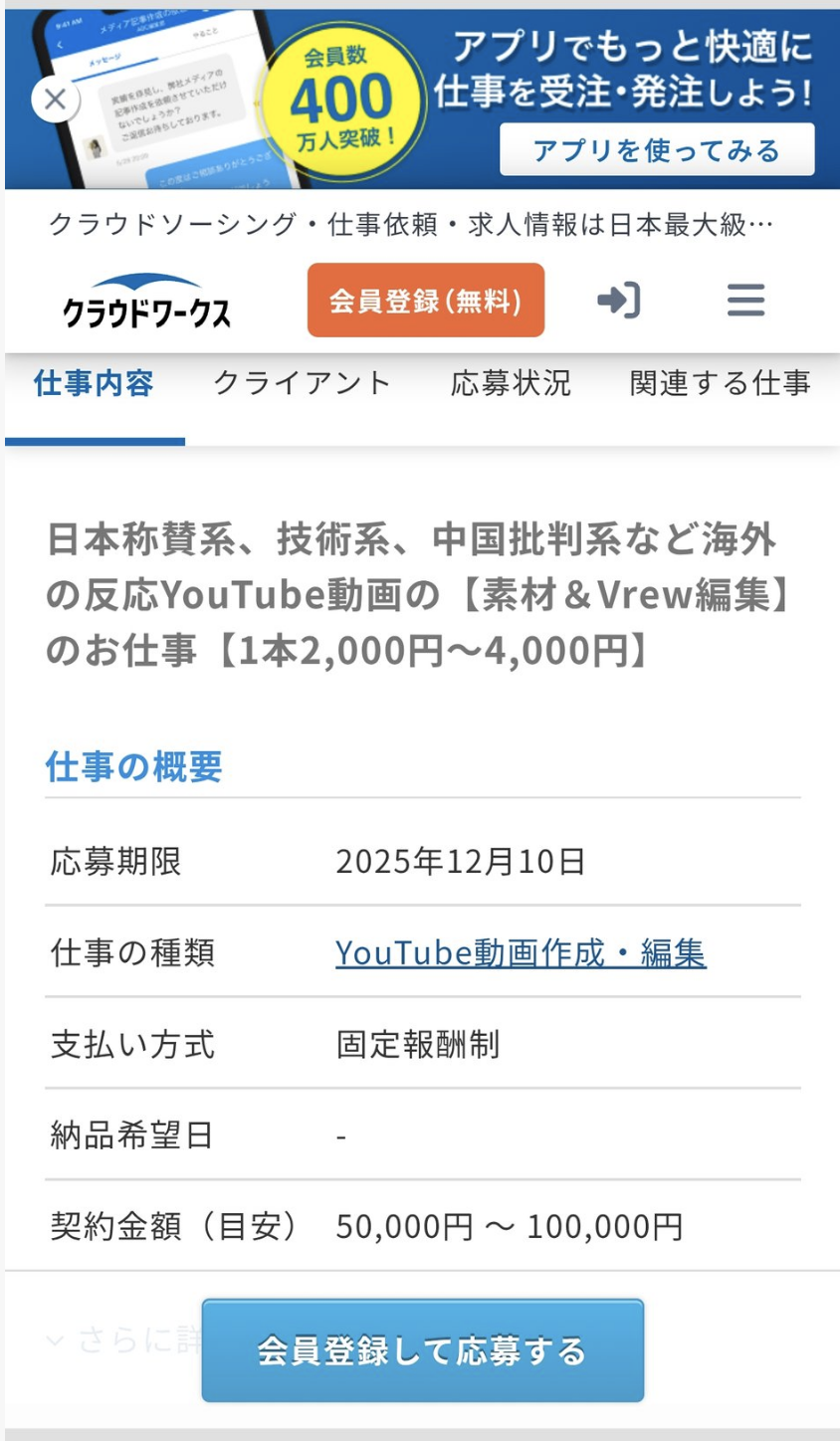Open the login icon
Image resolution: width=840 pixels, height=1441 pixels.
click(618, 300)
